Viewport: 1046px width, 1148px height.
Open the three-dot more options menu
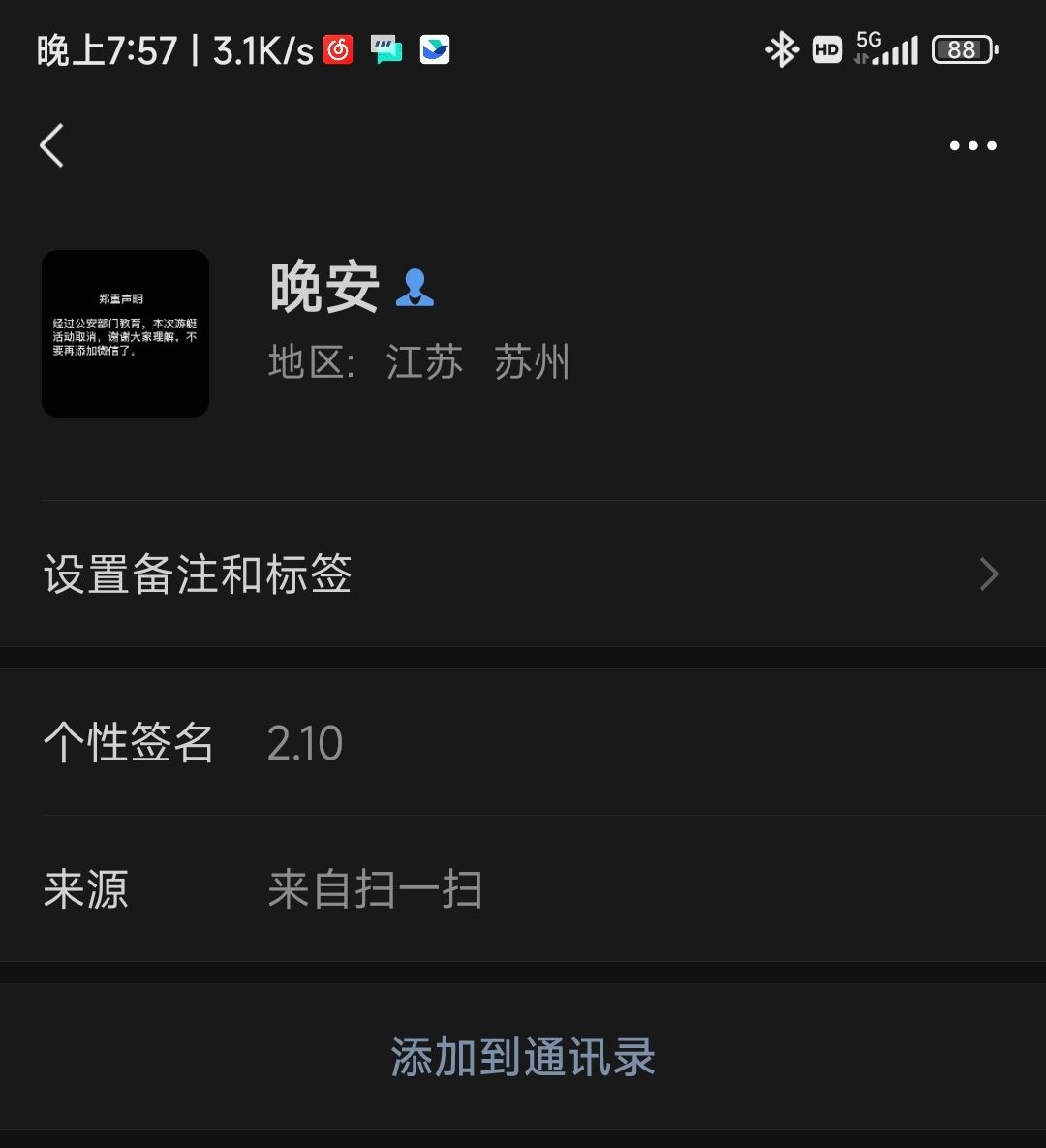point(972,145)
